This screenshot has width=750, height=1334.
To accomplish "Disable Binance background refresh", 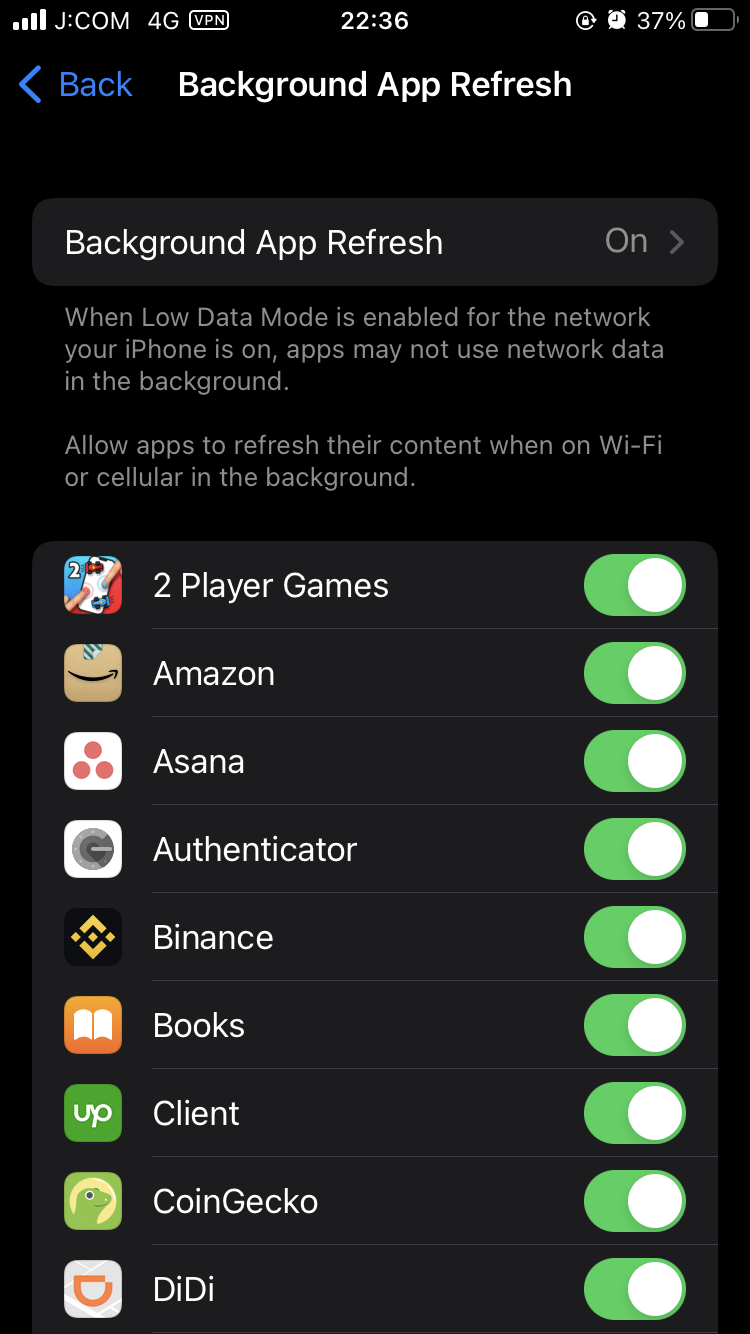I will pos(635,937).
